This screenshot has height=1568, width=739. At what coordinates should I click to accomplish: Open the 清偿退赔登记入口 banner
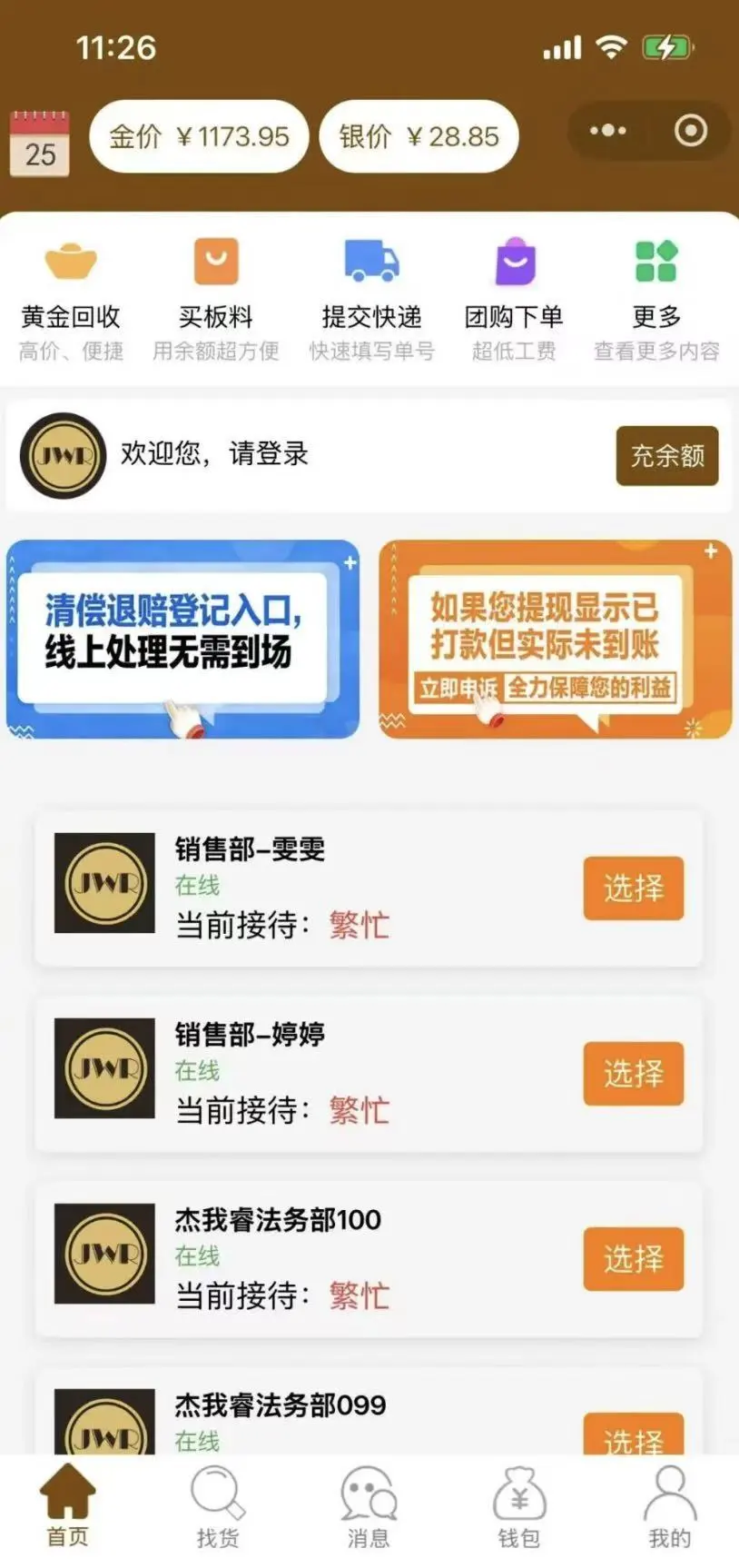[183, 639]
